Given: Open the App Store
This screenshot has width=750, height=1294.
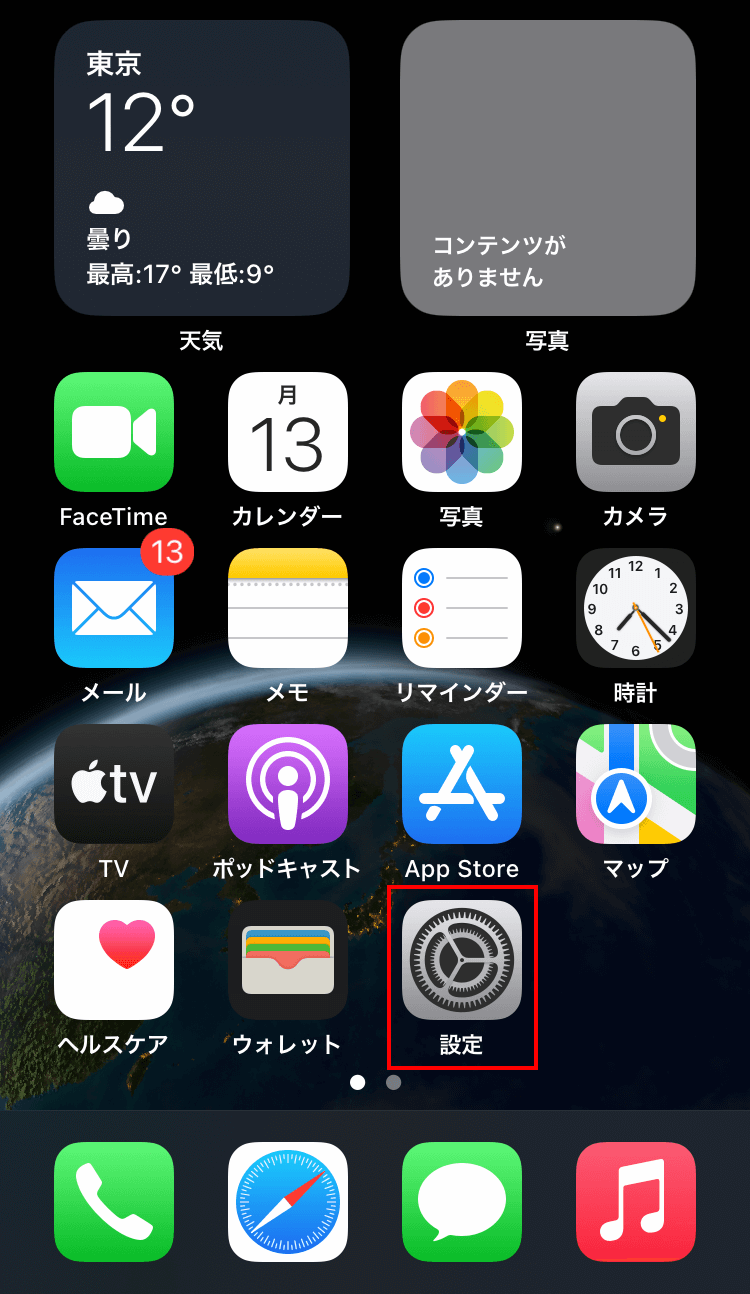Looking at the screenshot, I should pyautogui.click(x=462, y=784).
